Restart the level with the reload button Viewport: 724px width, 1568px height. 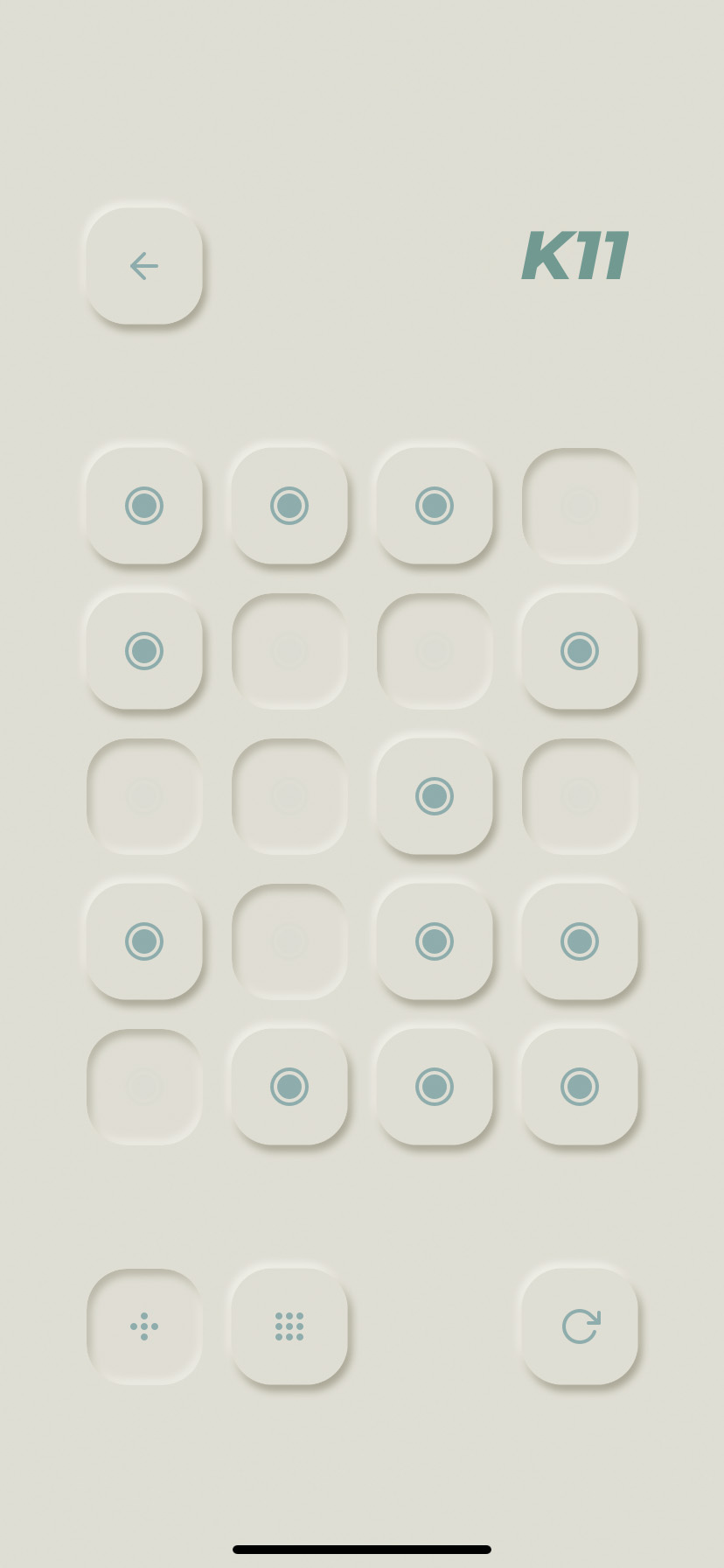point(580,1326)
